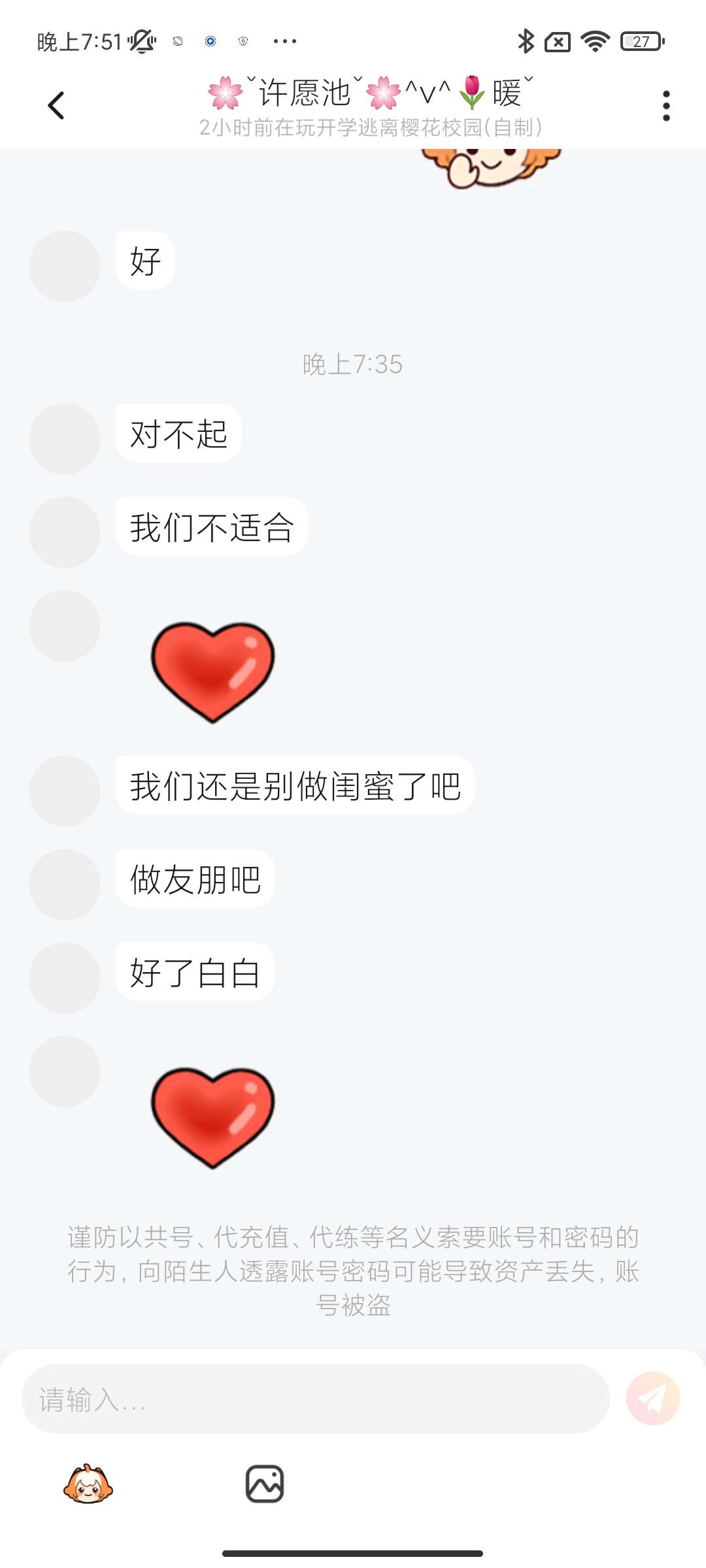Open the three-dot overflow menu
Image resolution: width=706 pixels, height=1568 pixels.
tap(665, 105)
